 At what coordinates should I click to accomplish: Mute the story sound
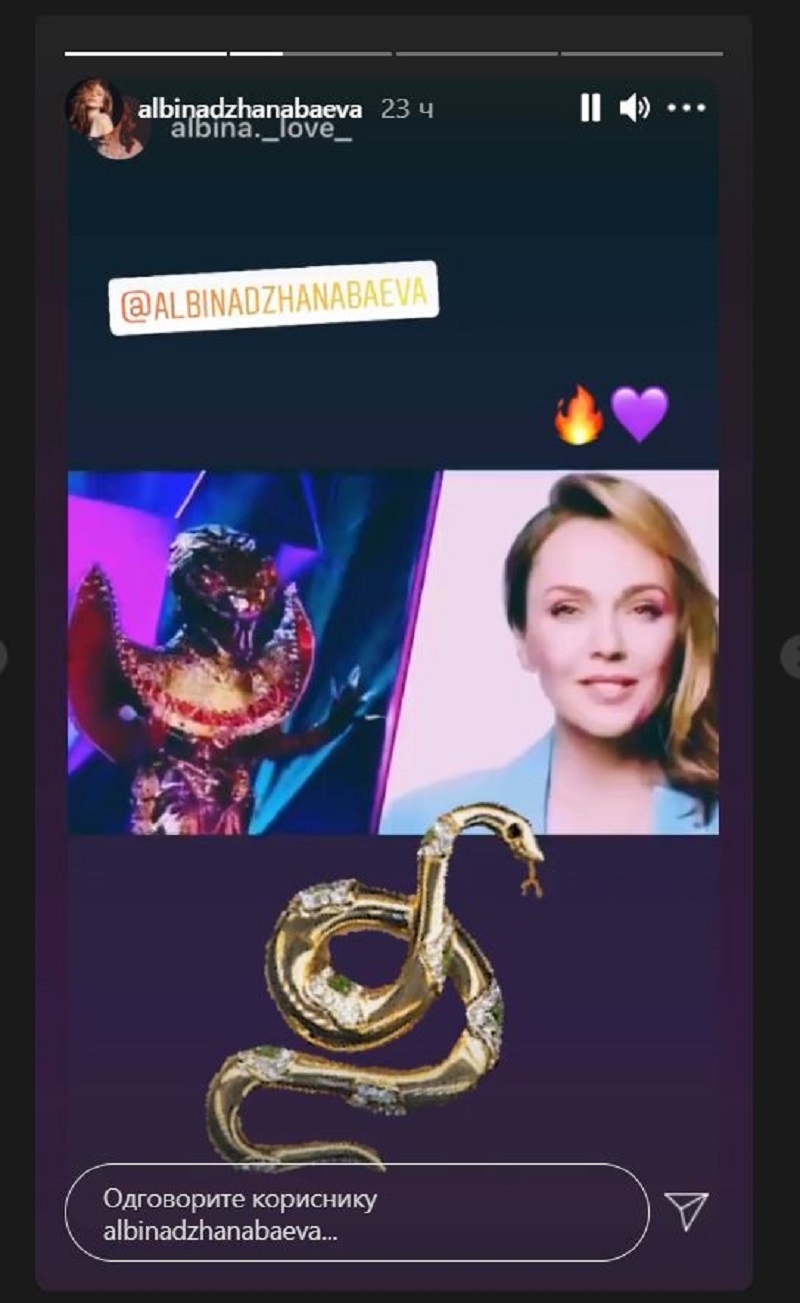pos(634,108)
